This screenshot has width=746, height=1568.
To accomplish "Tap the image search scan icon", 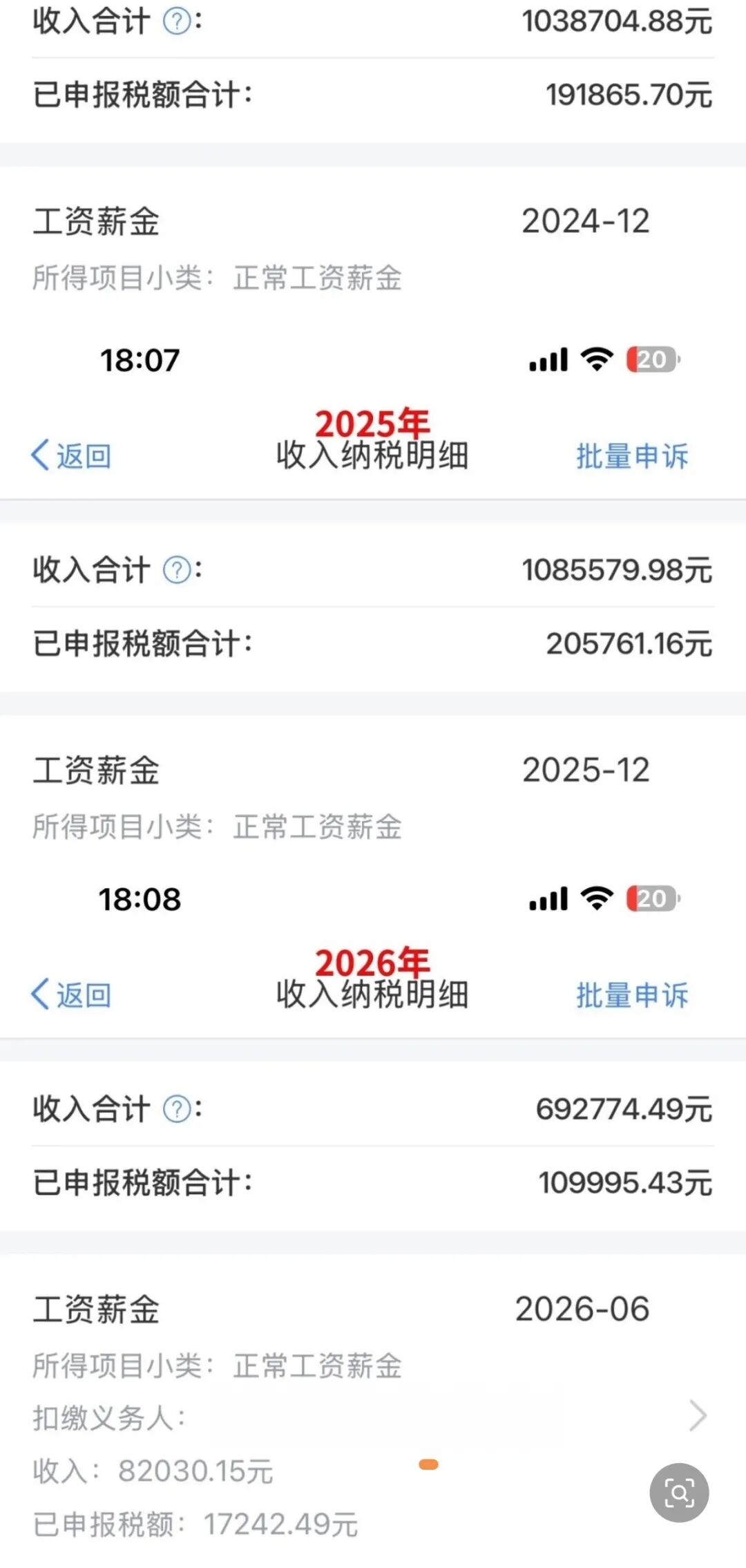I will [679, 1493].
